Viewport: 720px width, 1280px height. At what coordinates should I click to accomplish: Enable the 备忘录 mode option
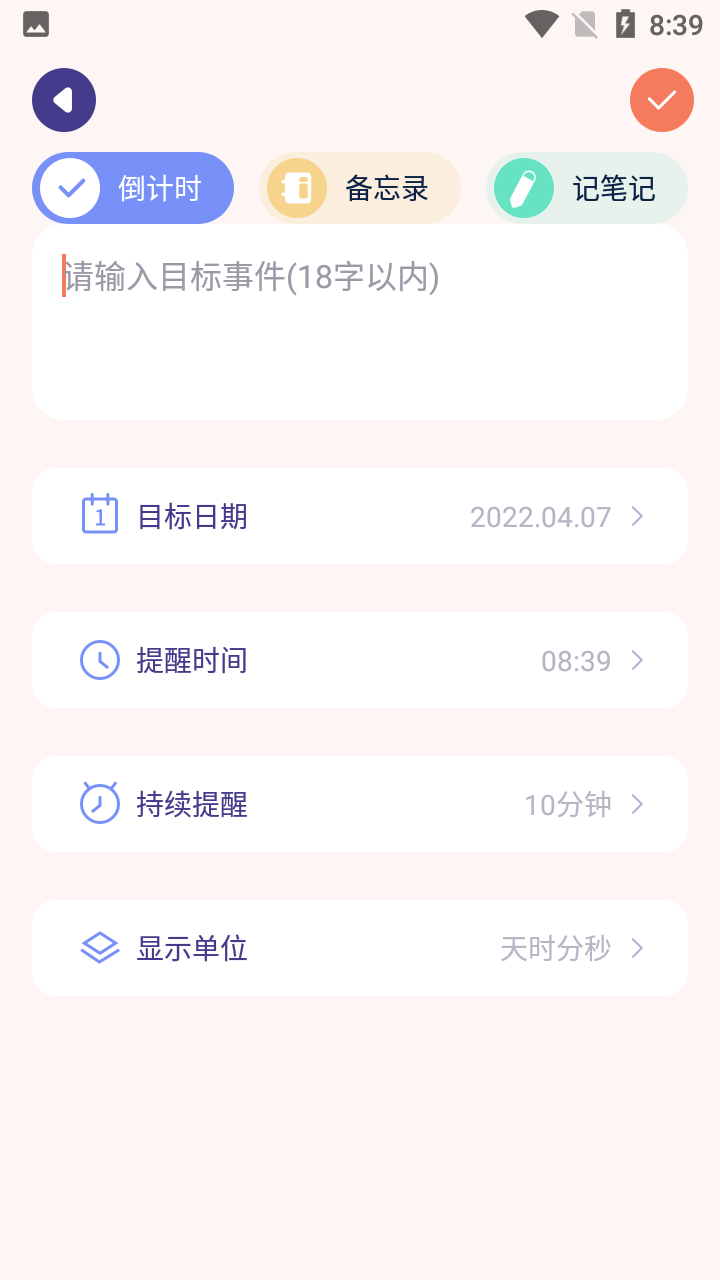tap(360, 188)
